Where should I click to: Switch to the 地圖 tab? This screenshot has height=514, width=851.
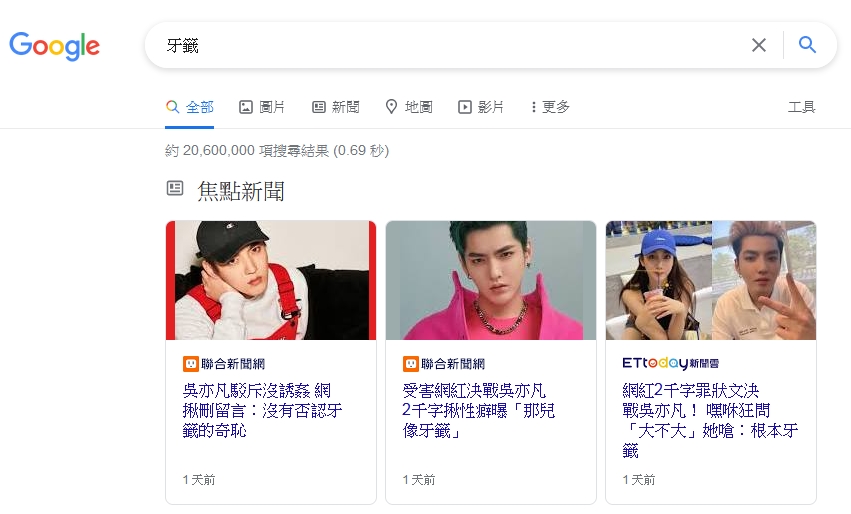click(x=408, y=107)
